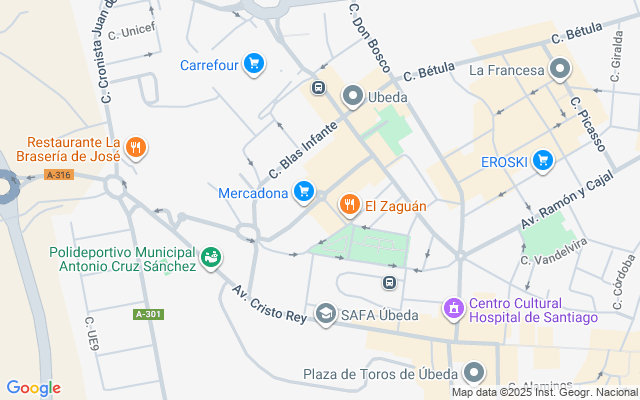Viewport: 640px width, 400px height.
Task: Open the Plaza de Toros de Úbeda pin
Action: click(x=475, y=374)
